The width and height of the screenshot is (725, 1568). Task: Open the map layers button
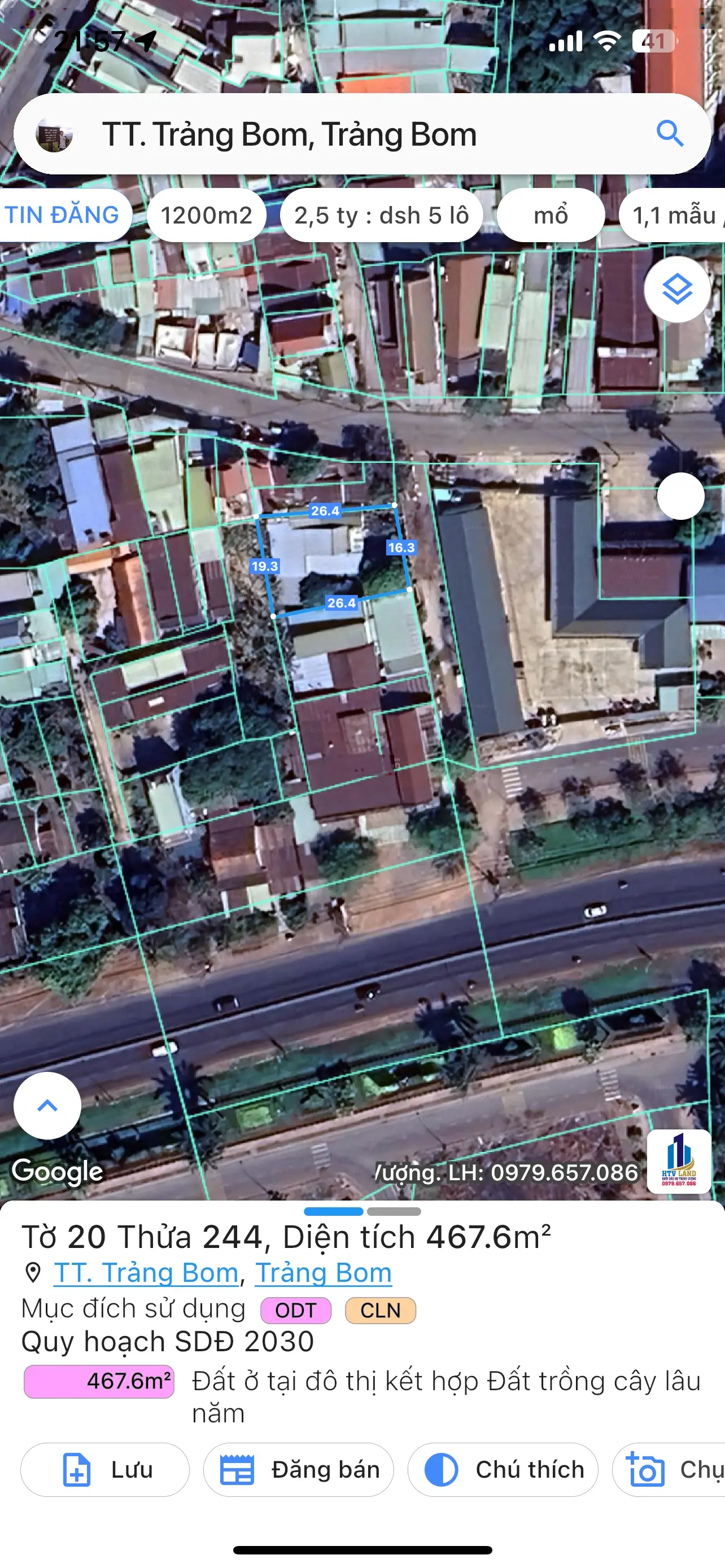coord(677,289)
